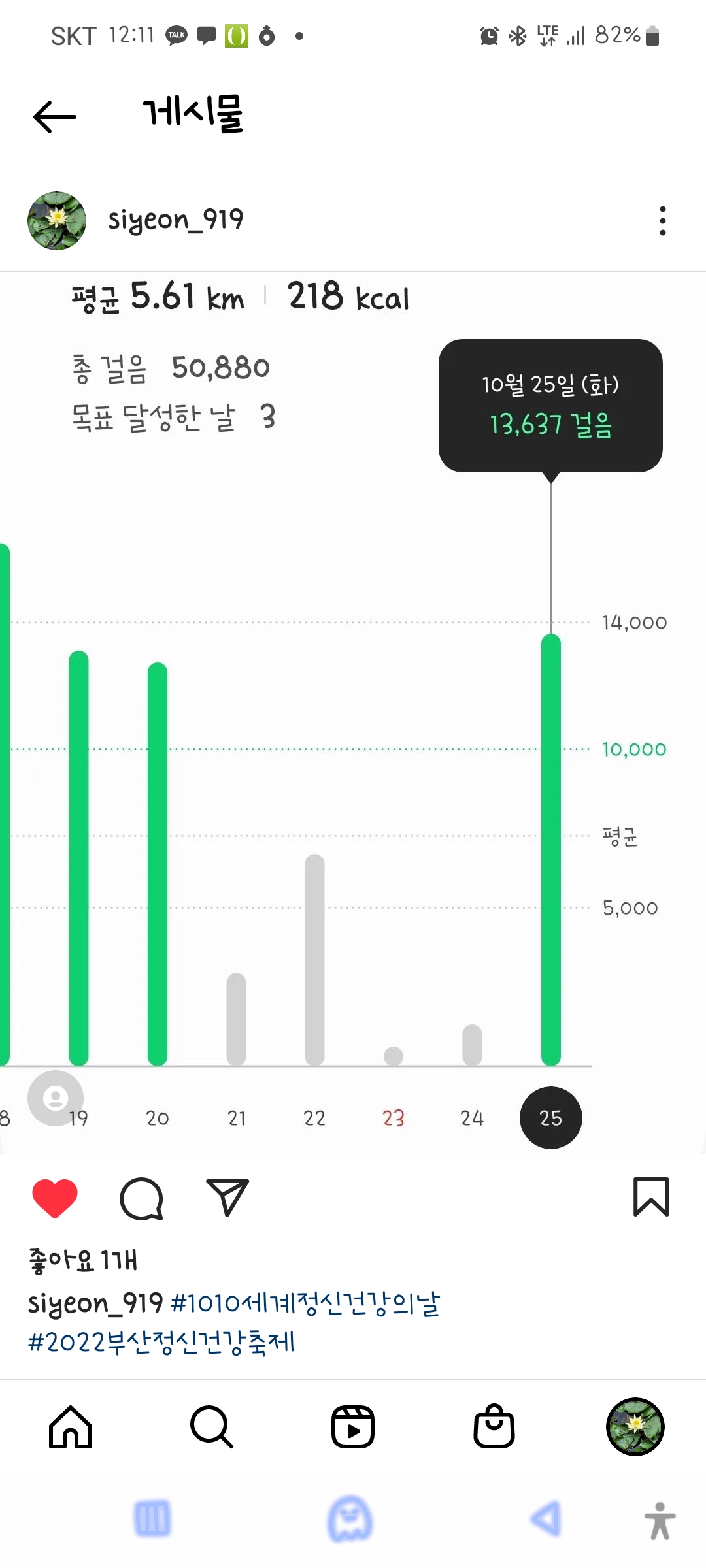The image size is (706, 1568).
Task: Go back from the 게시물 screen
Action: coord(55,117)
